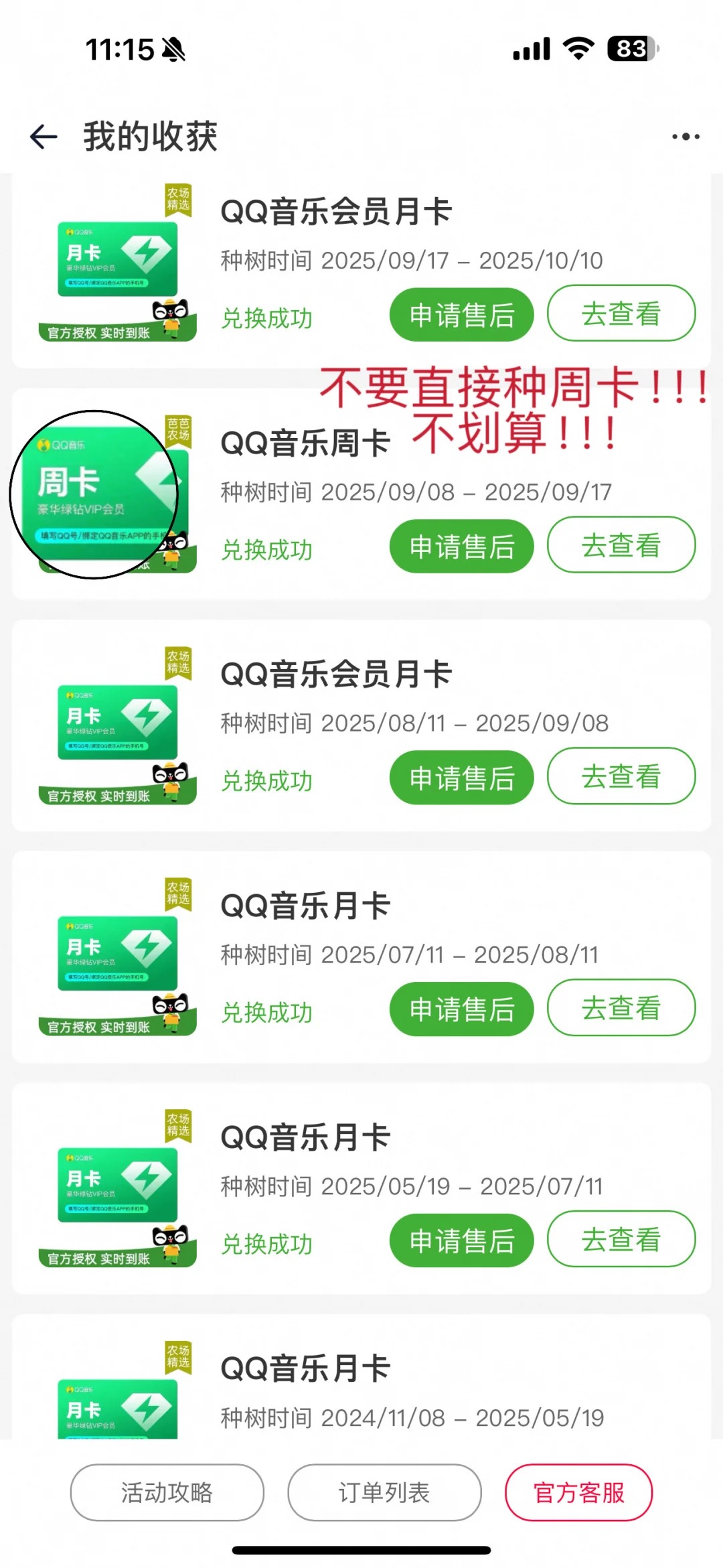Tap the circled 周卡 card thumbnail
The width and height of the screenshot is (723, 1568).
coord(94,494)
